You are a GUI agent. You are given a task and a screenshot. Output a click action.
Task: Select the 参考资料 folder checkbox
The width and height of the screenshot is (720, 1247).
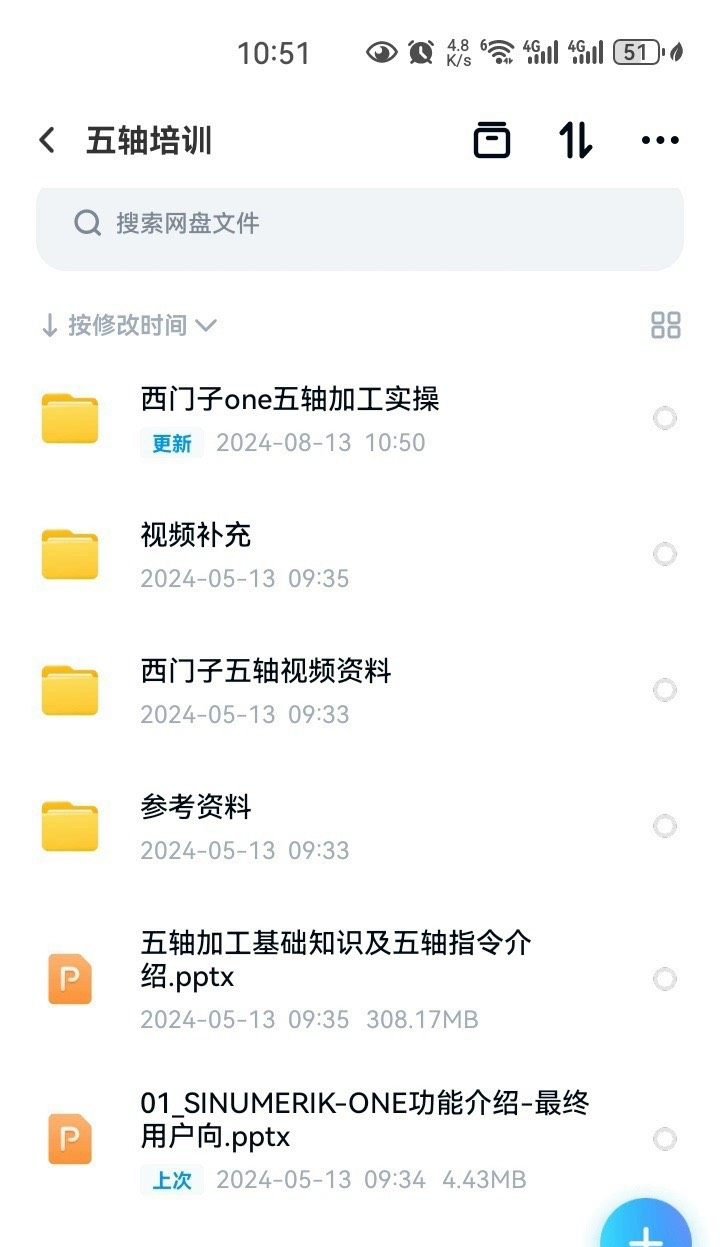[665, 826]
